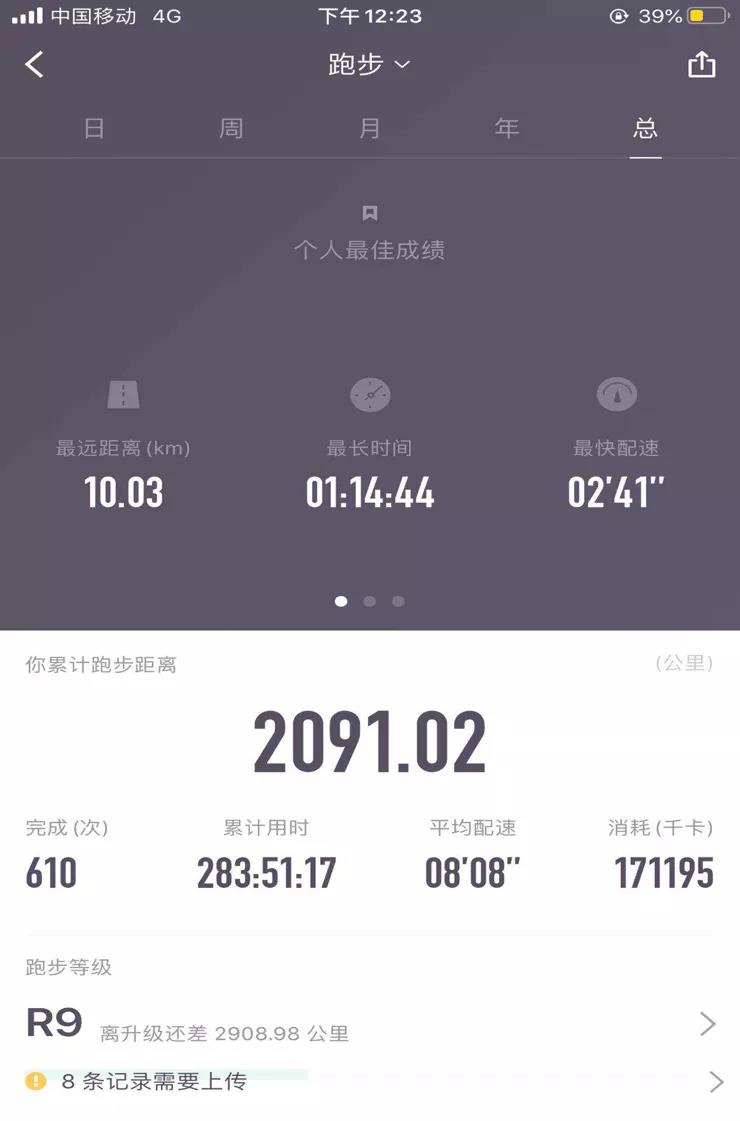
Task: Open the R9 跑步等级 details row
Action: coord(370,1024)
